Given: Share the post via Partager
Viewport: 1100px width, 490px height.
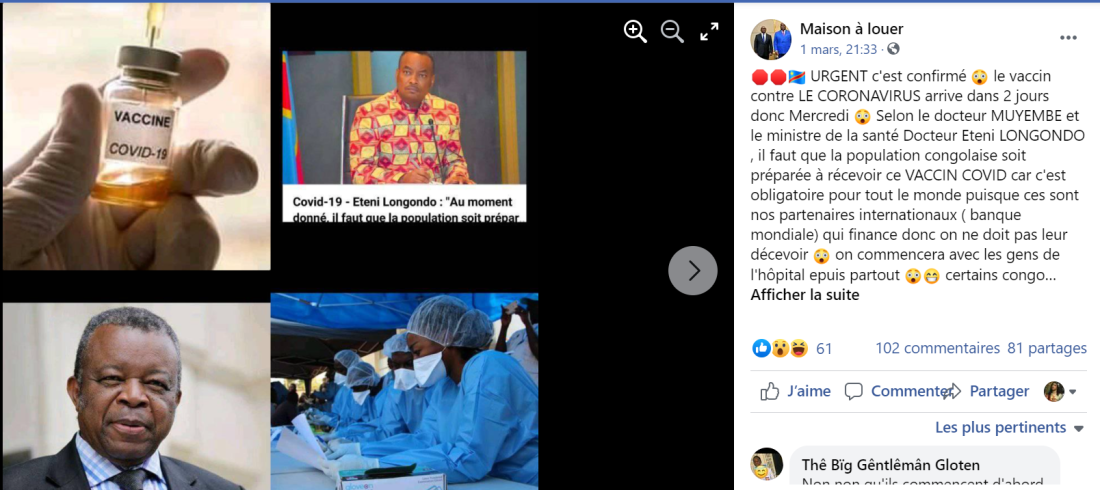Looking at the screenshot, I should [x=987, y=391].
